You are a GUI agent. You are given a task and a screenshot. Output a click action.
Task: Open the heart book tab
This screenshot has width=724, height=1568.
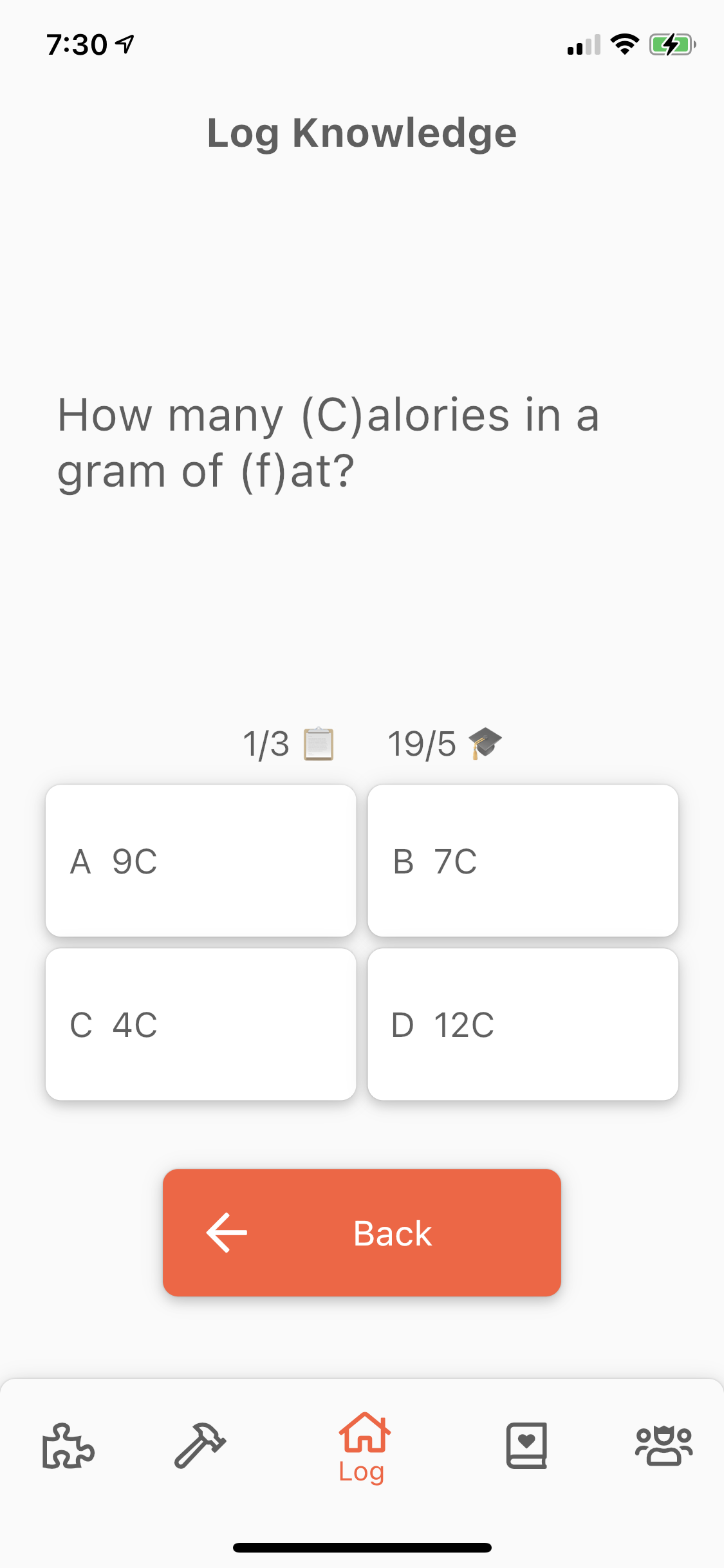pos(526,1446)
